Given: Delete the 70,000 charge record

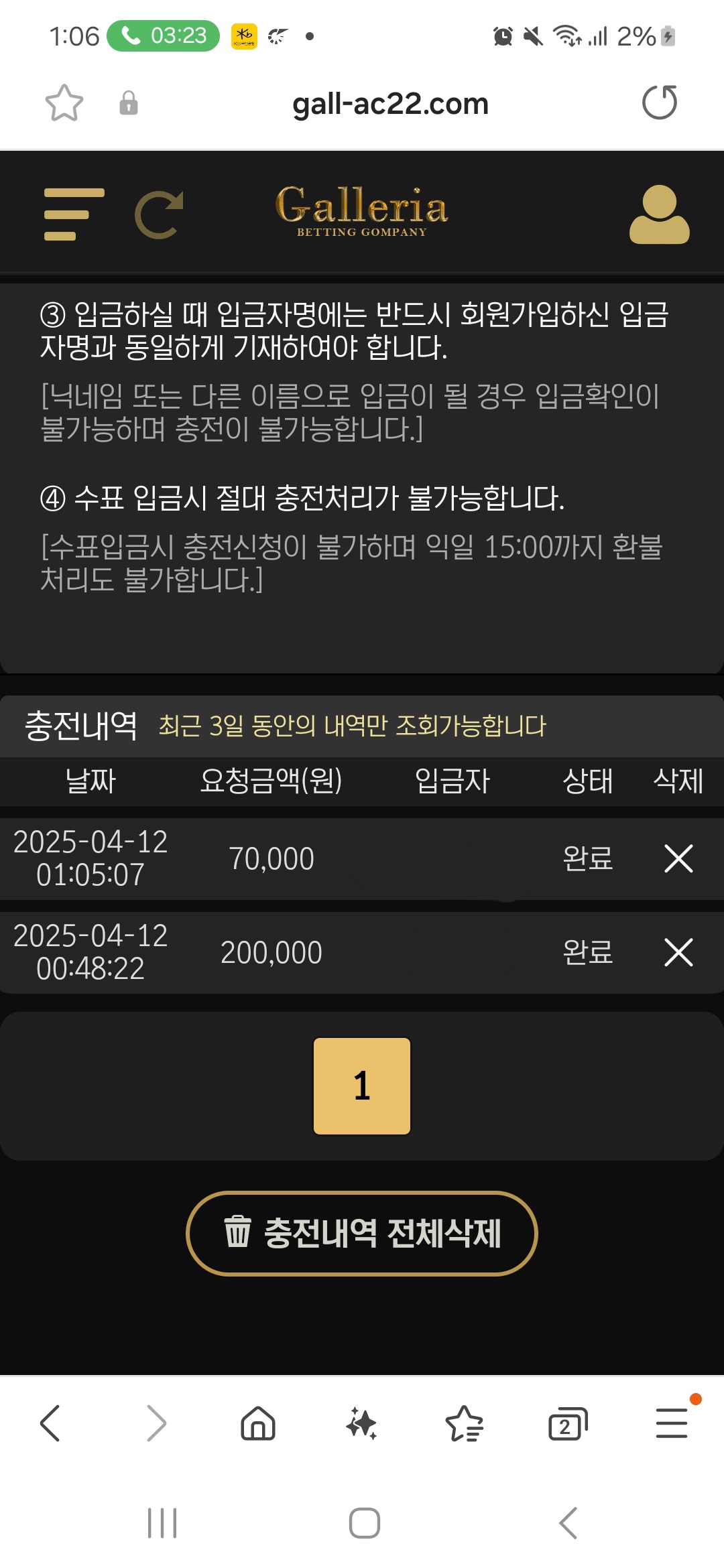Looking at the screenshot, I should click(x=678, y=858).
